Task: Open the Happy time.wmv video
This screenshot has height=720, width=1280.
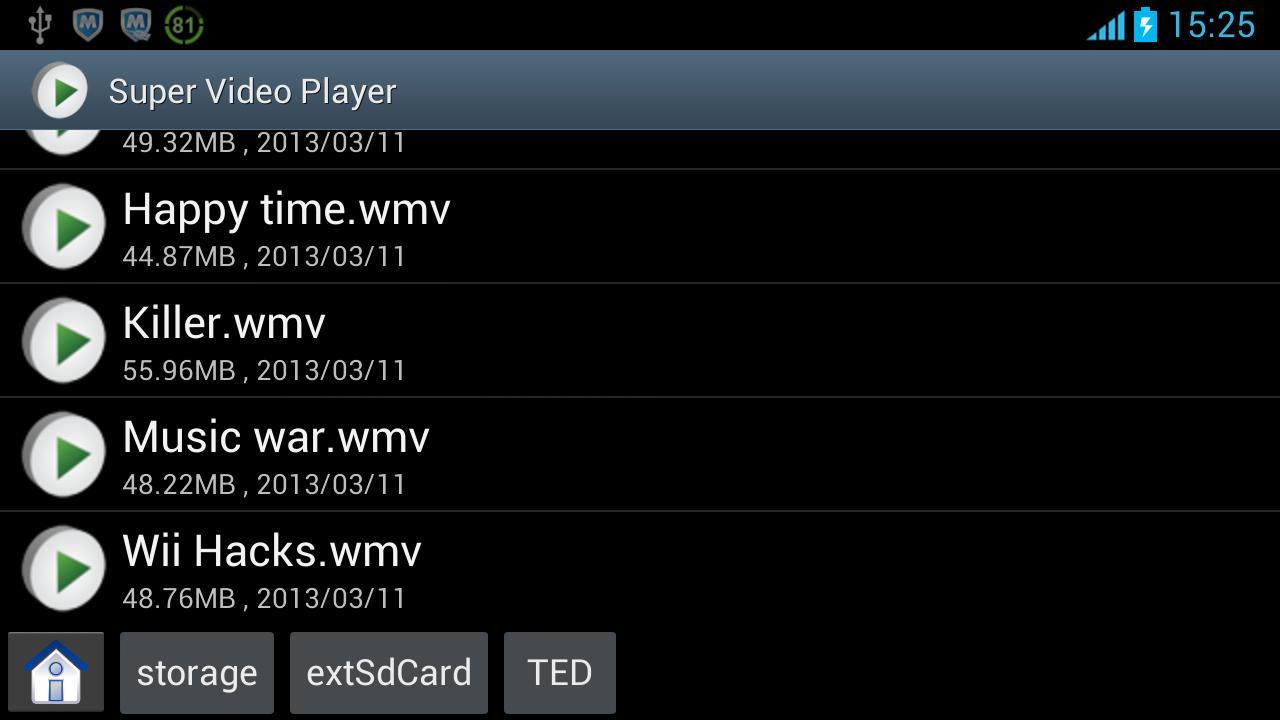Action: 286,226
